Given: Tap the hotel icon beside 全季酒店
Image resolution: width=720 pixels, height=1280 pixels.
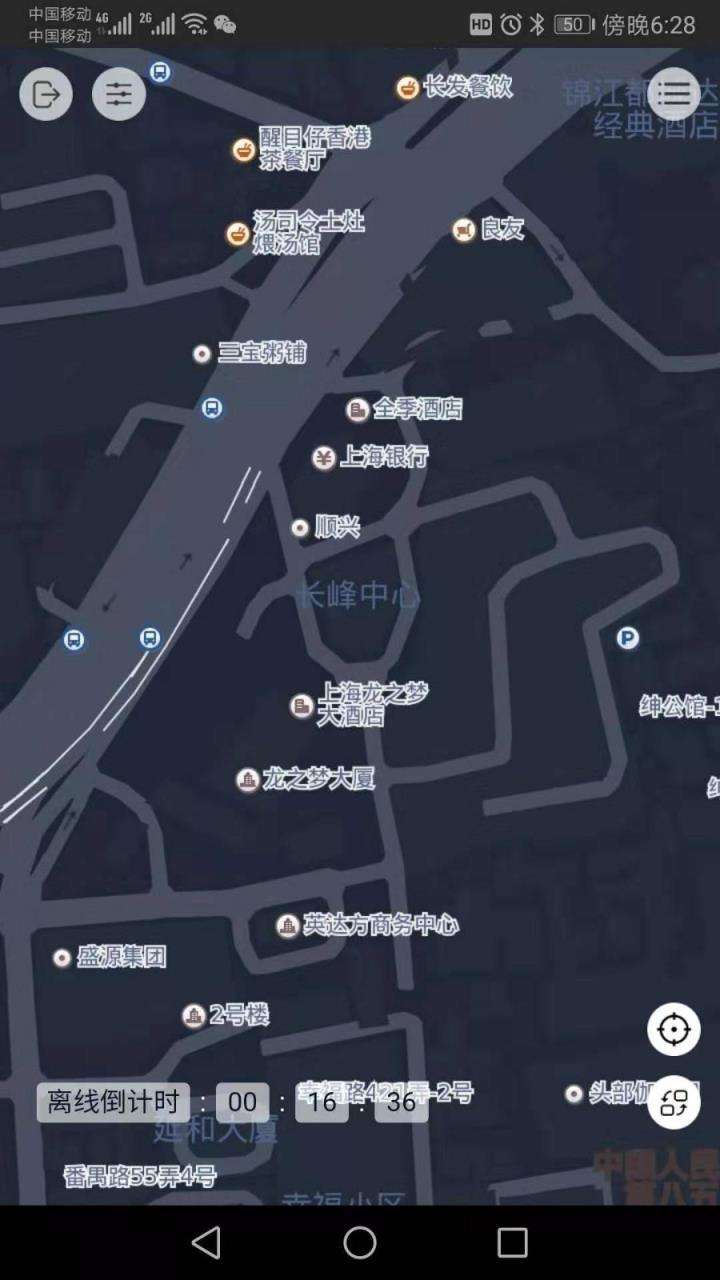Looking at the screenshot, I should tap(356, 409).
